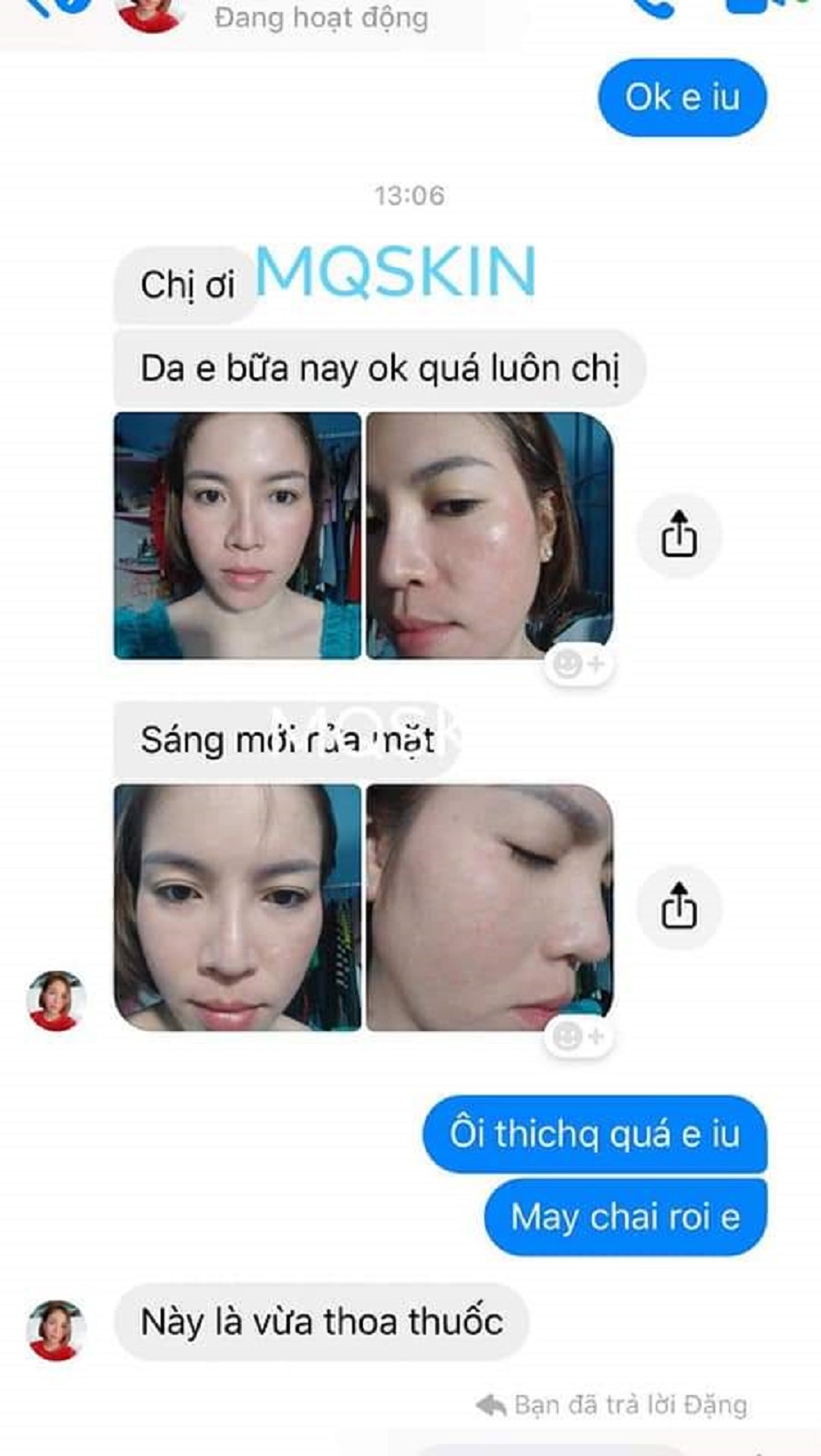Share the photos under 'Sáng mới rửa mặt'
This screenshot has height=1456, width=821.
[679, 907]
